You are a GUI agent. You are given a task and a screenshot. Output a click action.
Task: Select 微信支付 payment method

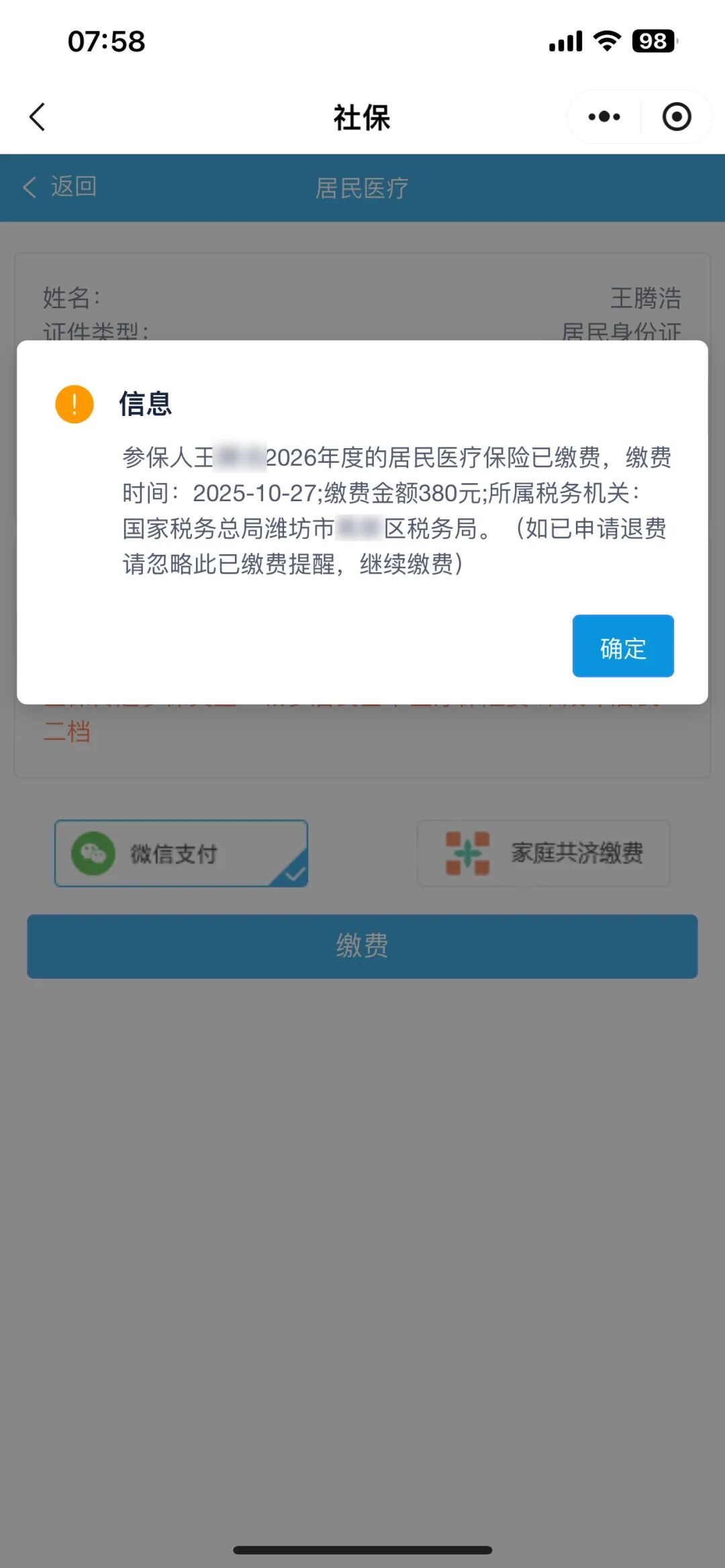pos(181,853)
